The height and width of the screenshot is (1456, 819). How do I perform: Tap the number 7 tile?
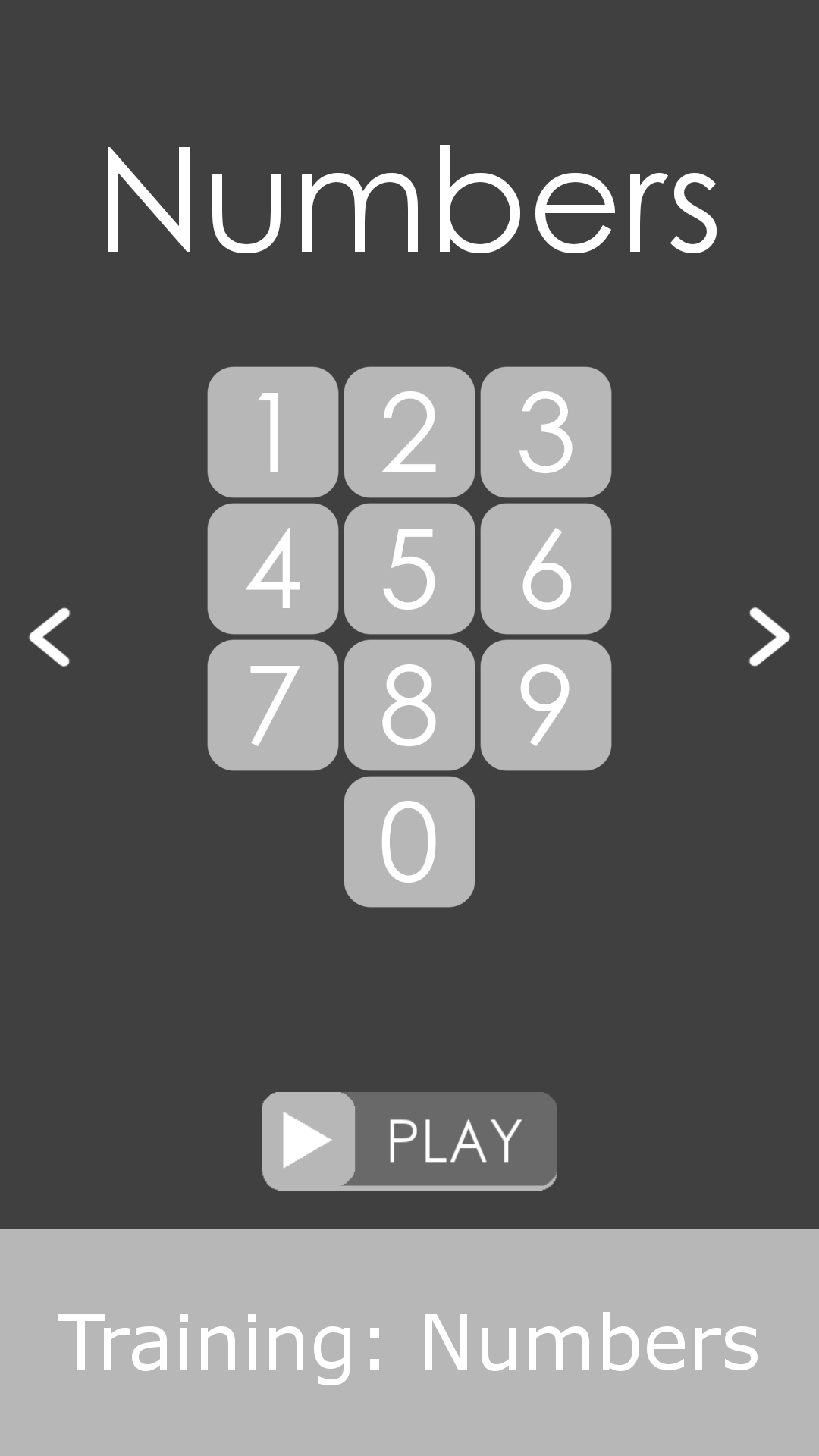(273, 705)
